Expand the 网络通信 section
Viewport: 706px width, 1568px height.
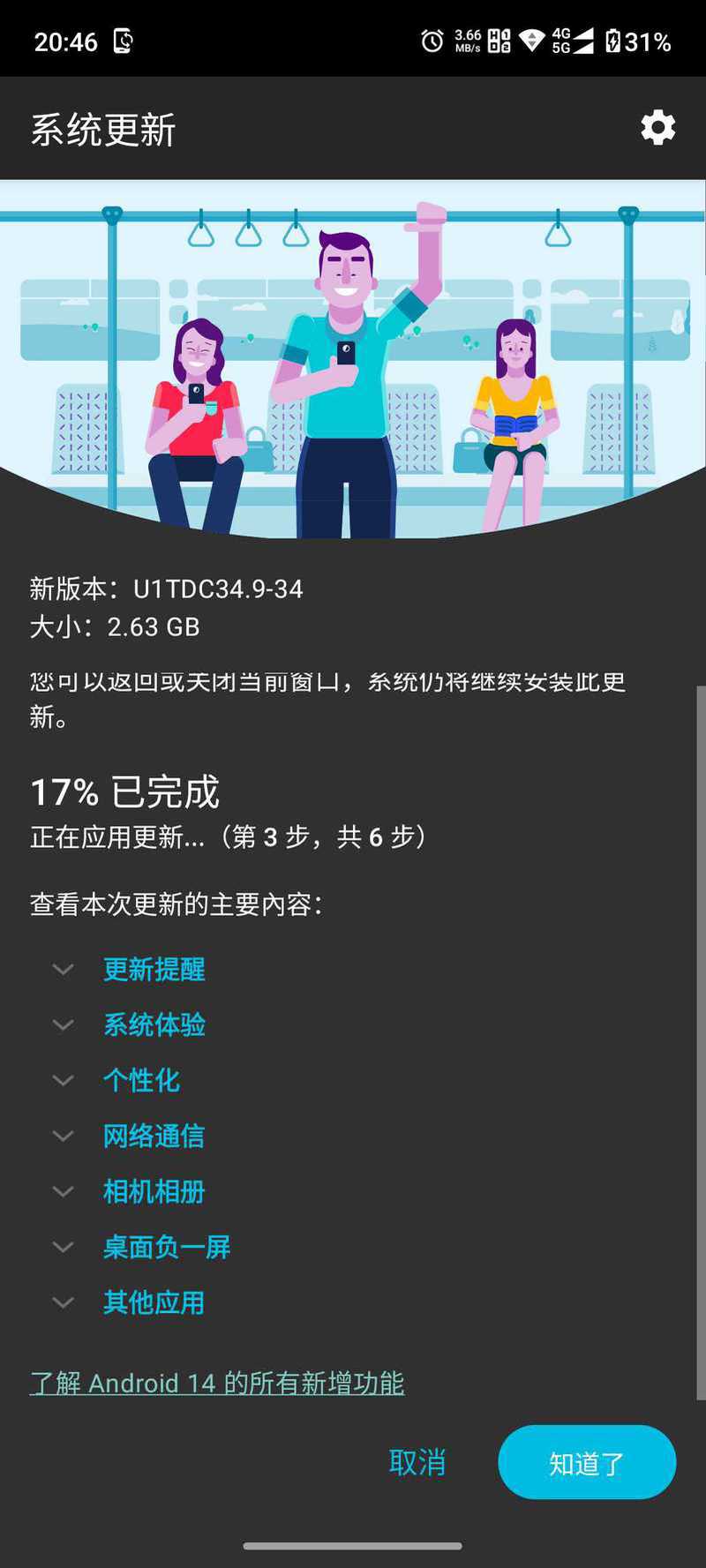pos(154,1136)
